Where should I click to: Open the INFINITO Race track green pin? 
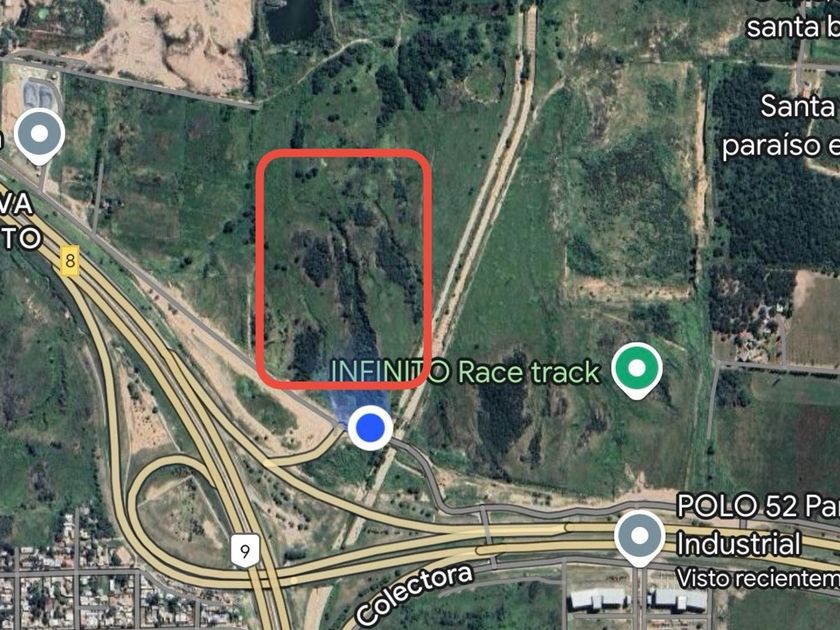tap(636, 368)
